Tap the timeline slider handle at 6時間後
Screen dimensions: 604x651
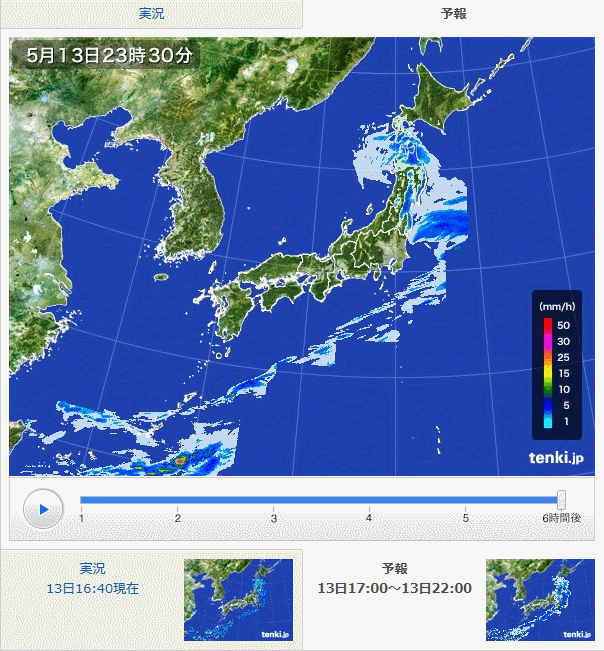pos(561,499)
